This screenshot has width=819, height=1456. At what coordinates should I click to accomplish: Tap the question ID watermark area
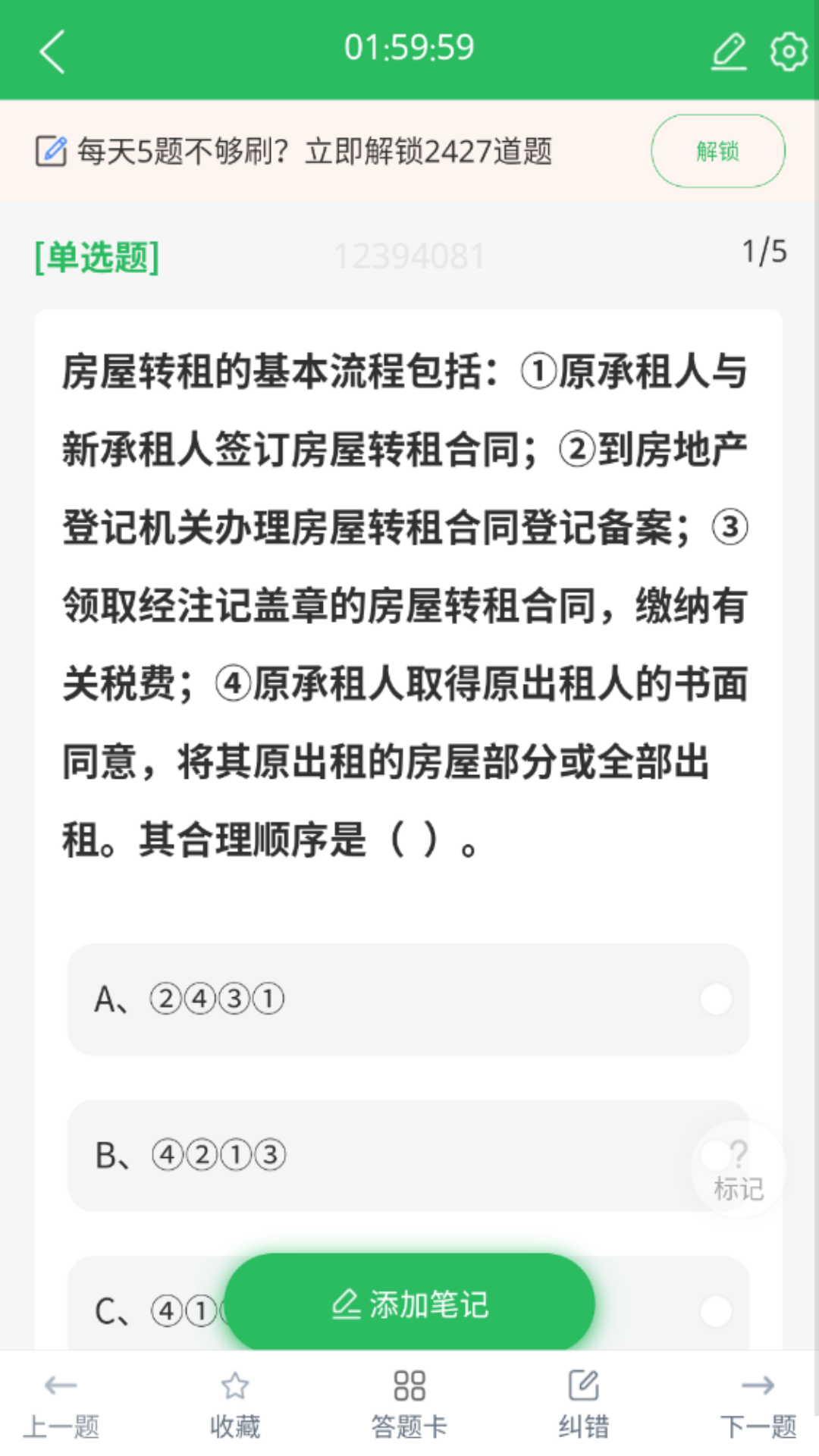tap(409, 256)
